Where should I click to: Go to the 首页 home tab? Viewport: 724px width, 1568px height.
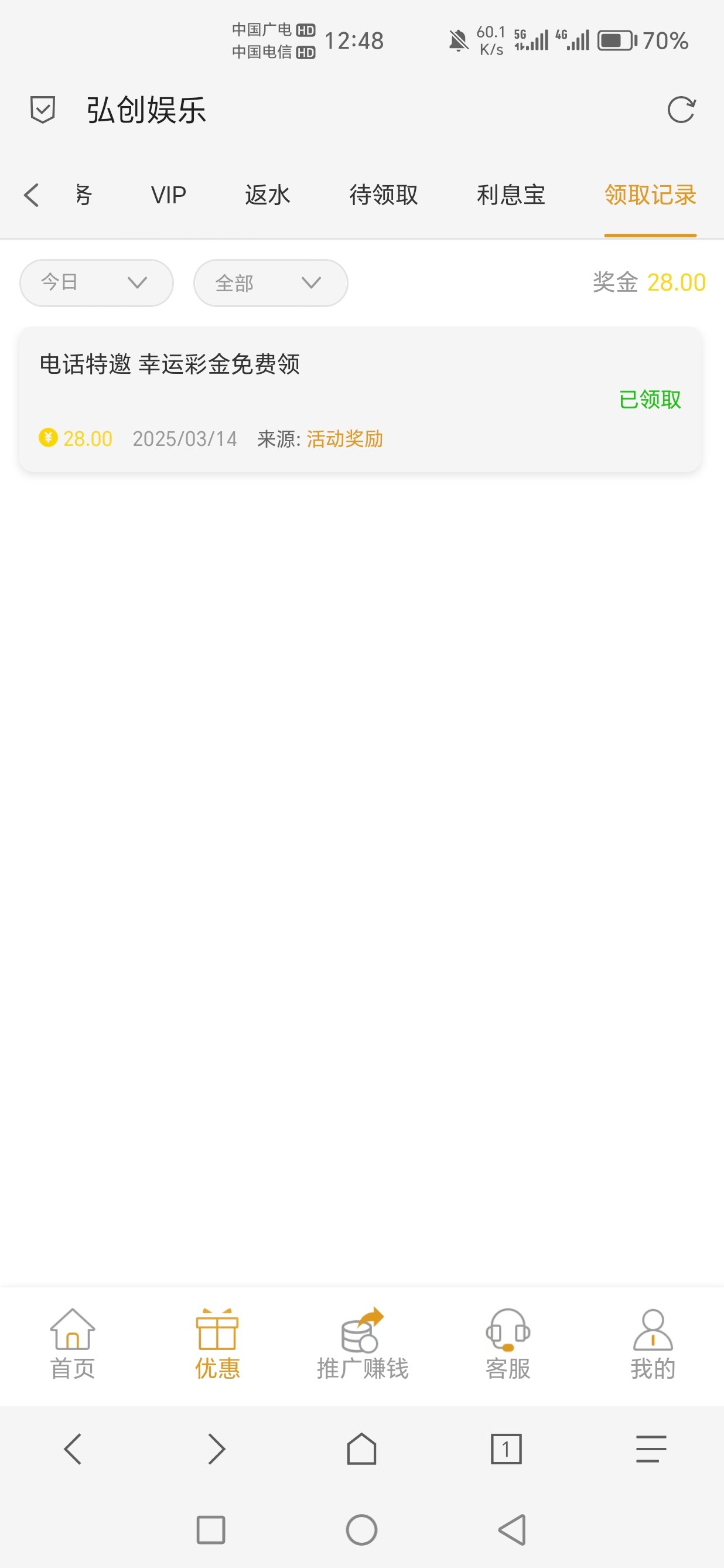coord(73,1344)
